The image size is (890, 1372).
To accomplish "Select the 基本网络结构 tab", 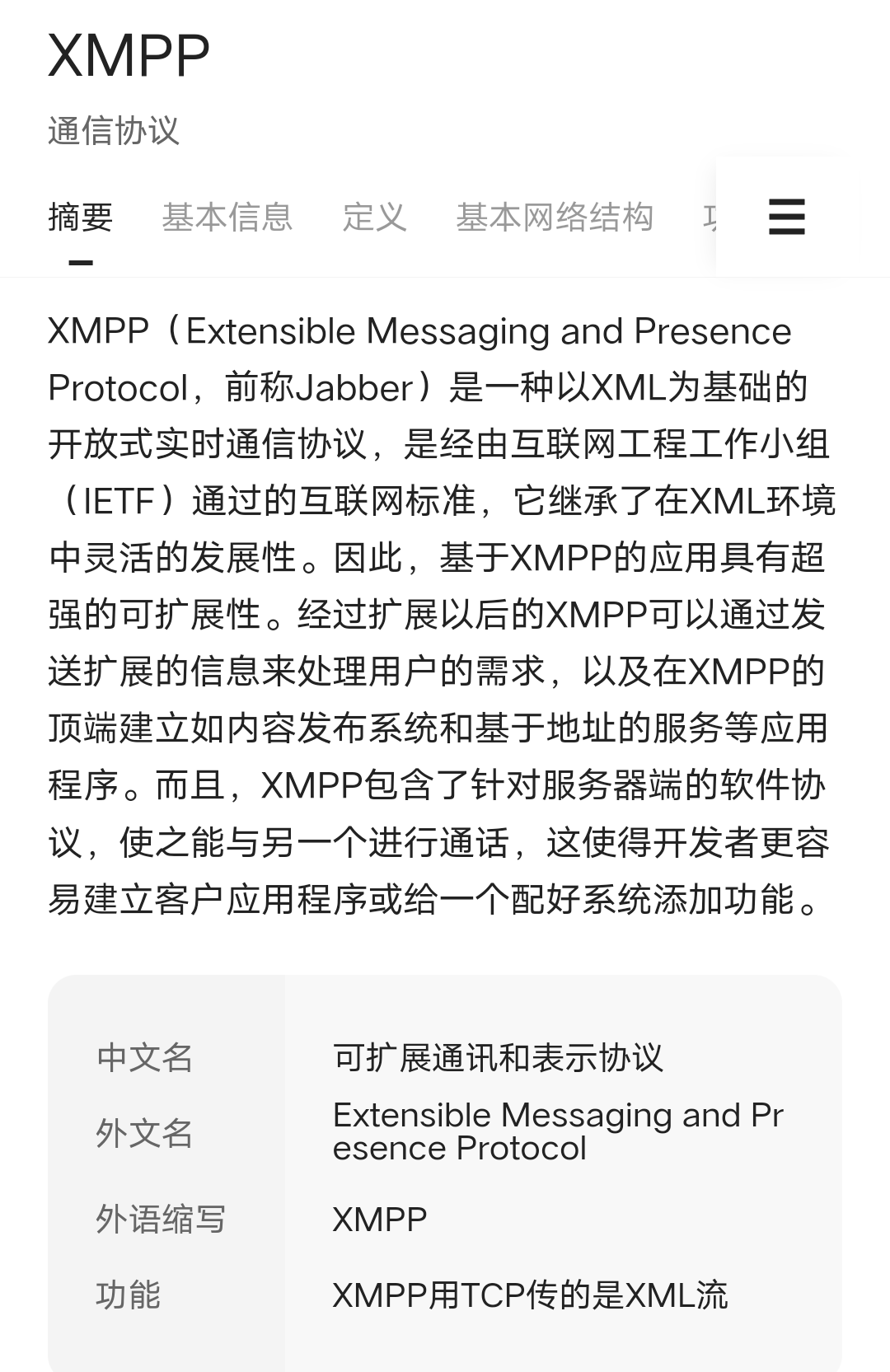I will [x=554, y=218].
